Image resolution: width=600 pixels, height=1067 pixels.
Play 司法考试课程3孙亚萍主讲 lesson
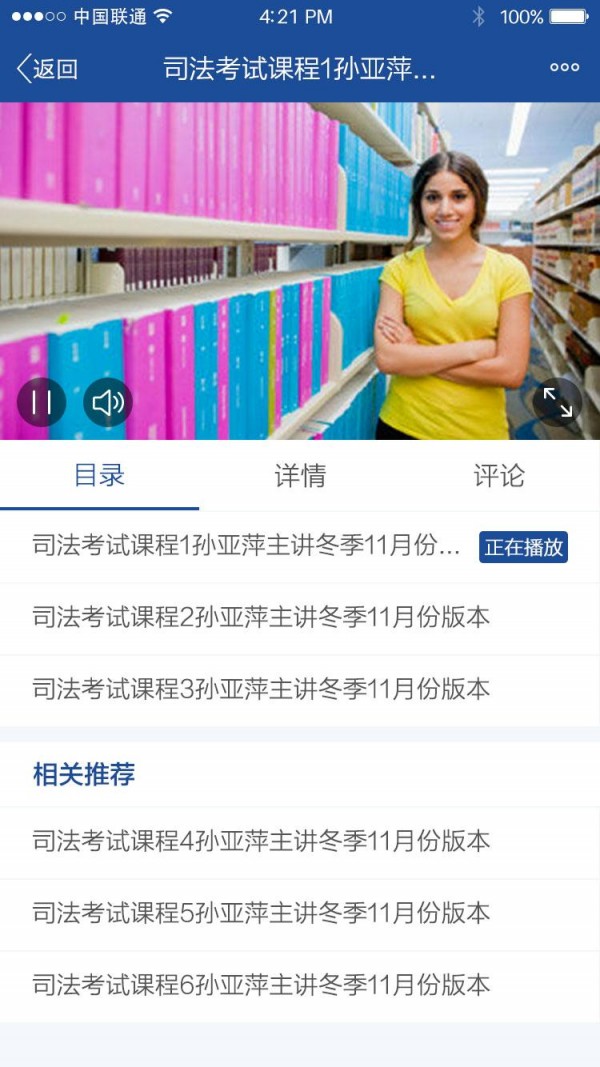pyautogui.click(x=261, y=690)
